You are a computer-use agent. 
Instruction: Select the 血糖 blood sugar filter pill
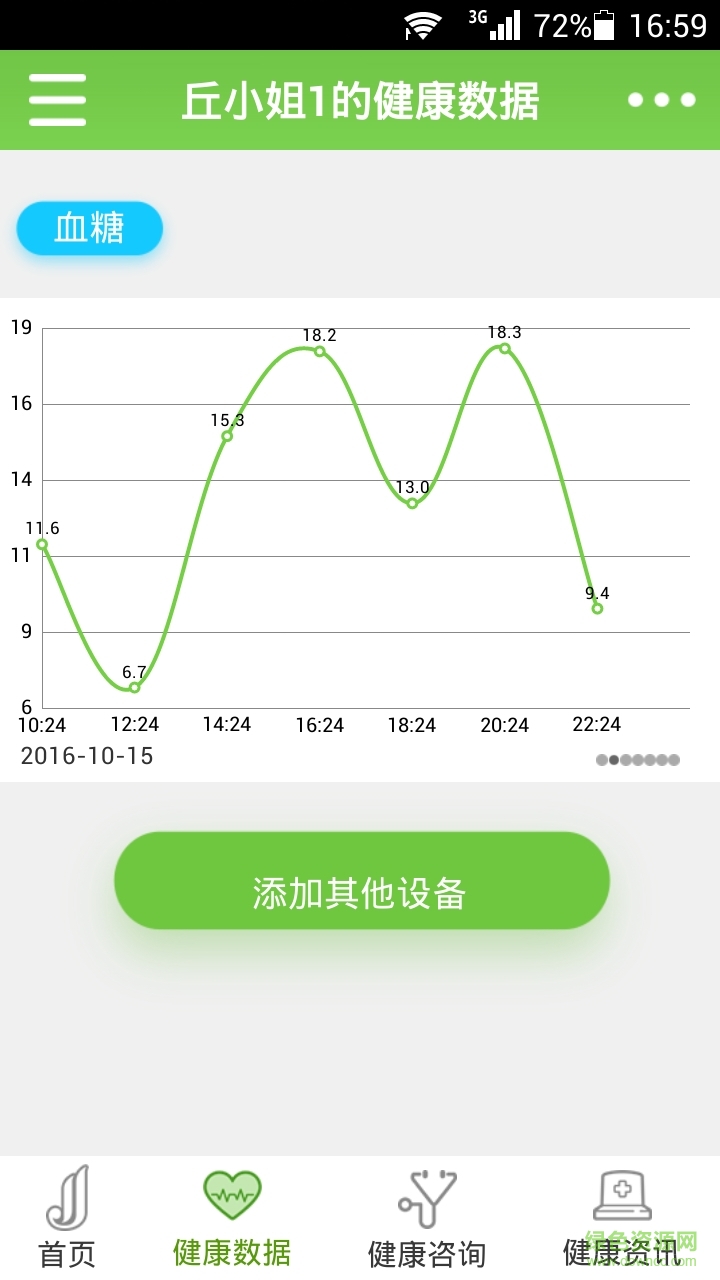(x=89, y=228)
